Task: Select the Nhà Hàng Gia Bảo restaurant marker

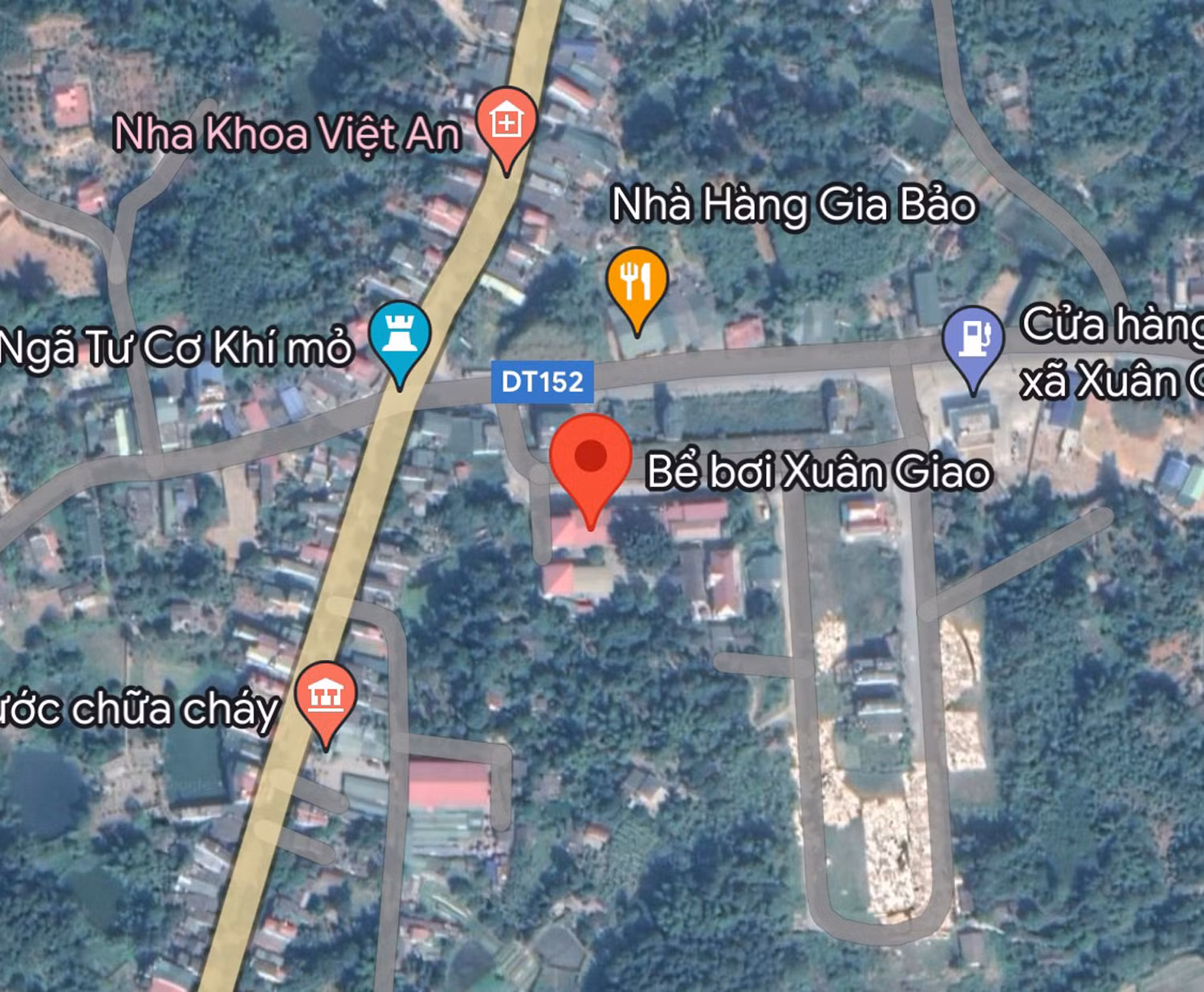Action: [x=637, y=283]
